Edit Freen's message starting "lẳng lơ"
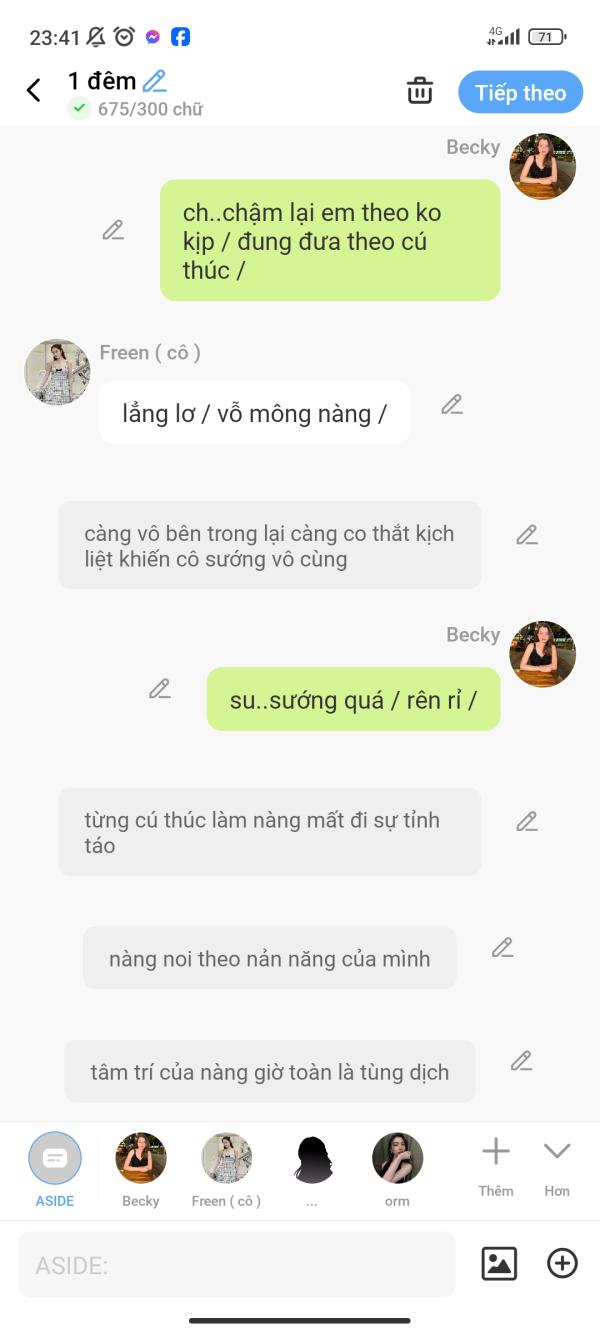Image resolution: width=600 pixels, height=1333 pixels. (x=452, y=405)
